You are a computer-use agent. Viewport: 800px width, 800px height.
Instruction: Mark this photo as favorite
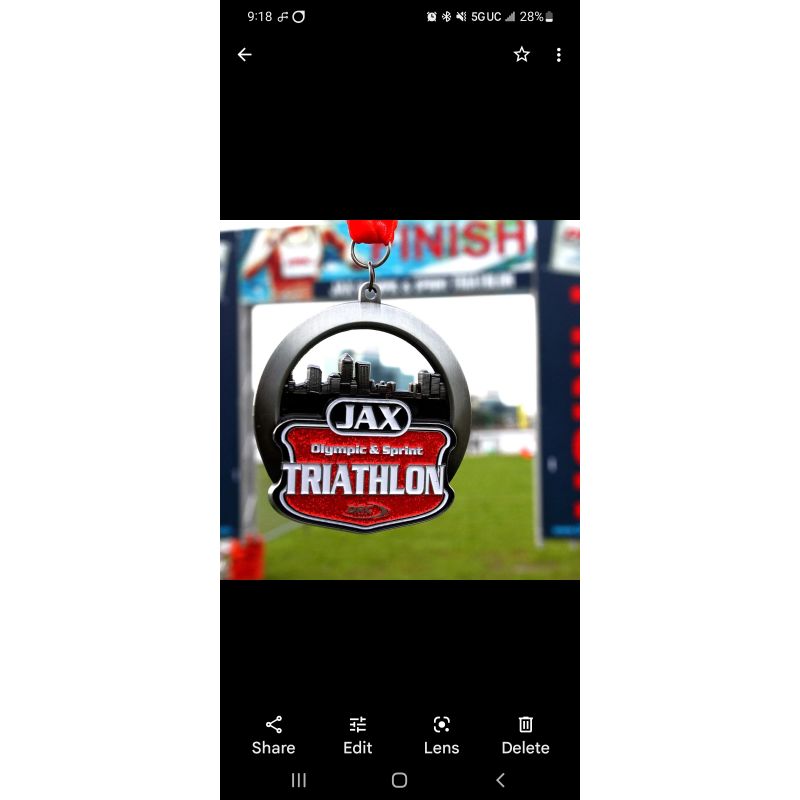point(521,55)
